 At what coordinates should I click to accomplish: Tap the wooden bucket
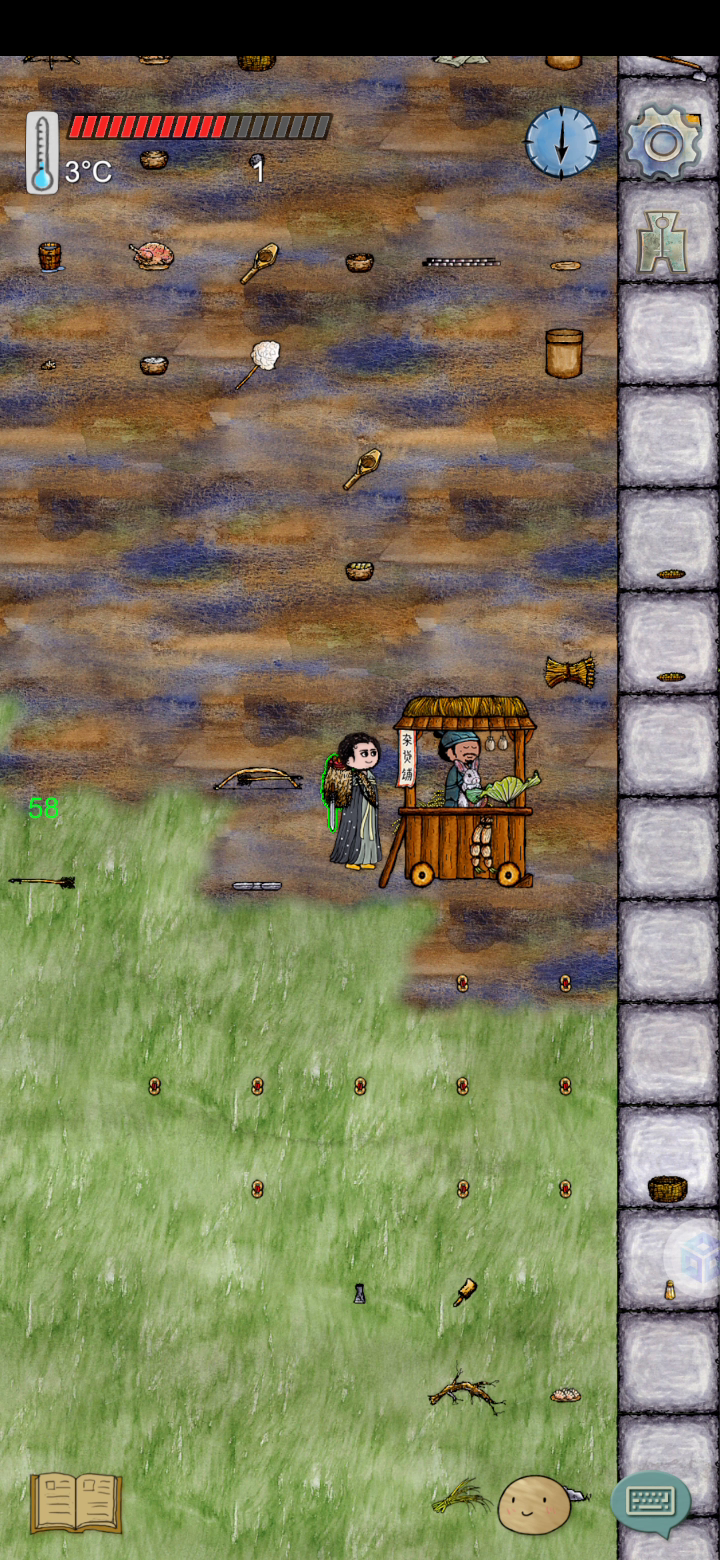pos(50,257)
